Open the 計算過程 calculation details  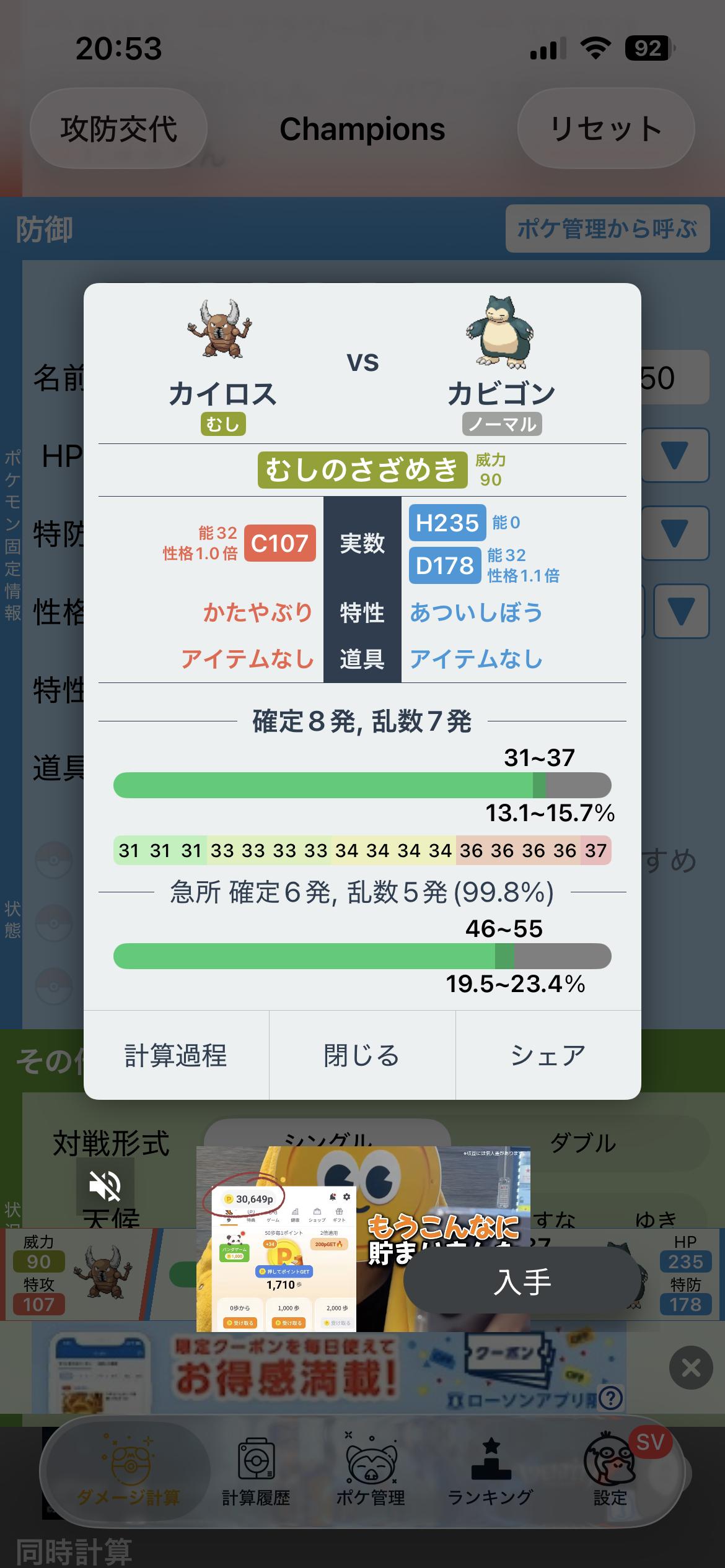click(x=176, y=1055)
